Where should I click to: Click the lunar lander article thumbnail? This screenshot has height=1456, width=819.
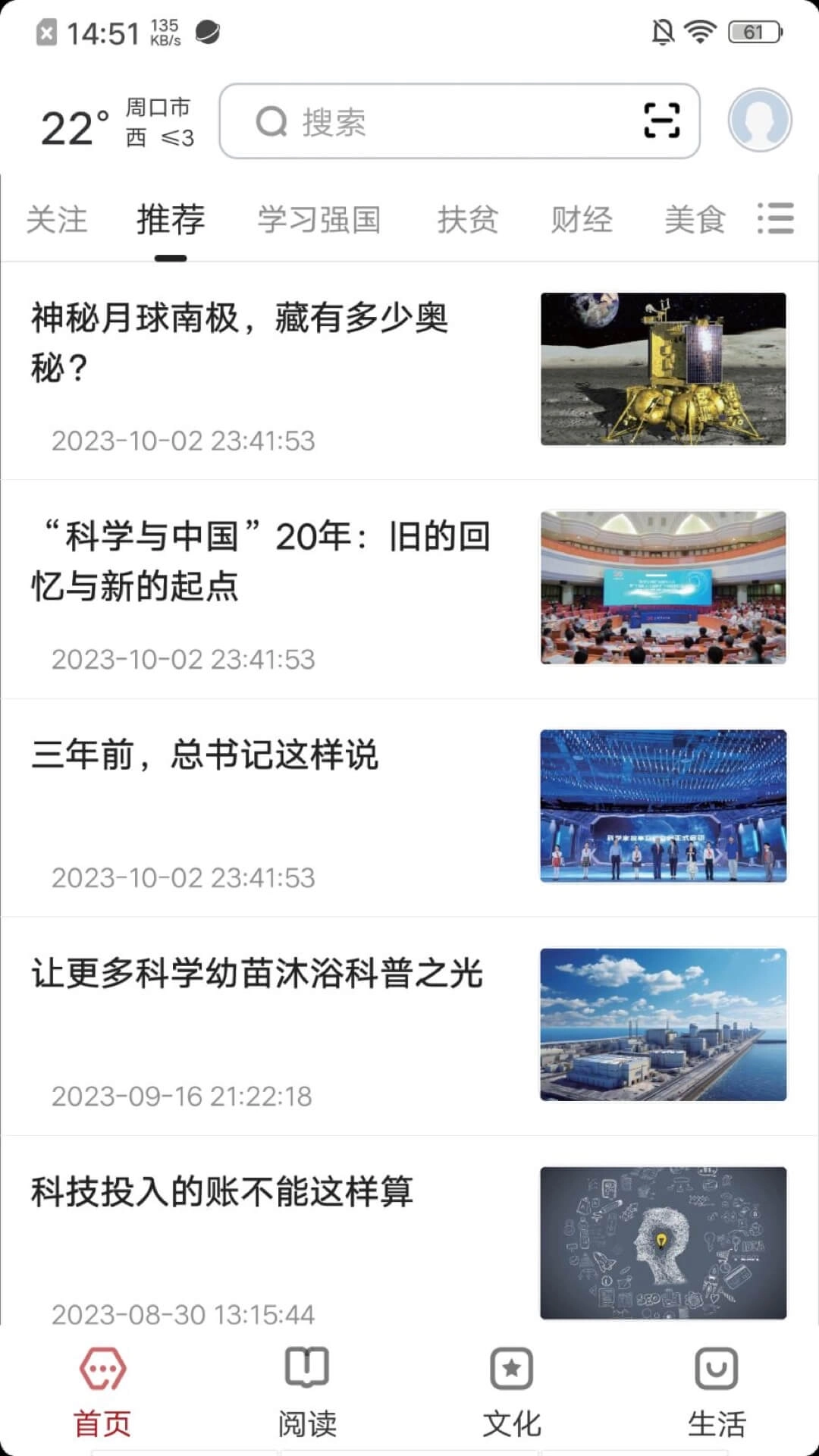tap(664, 368)
